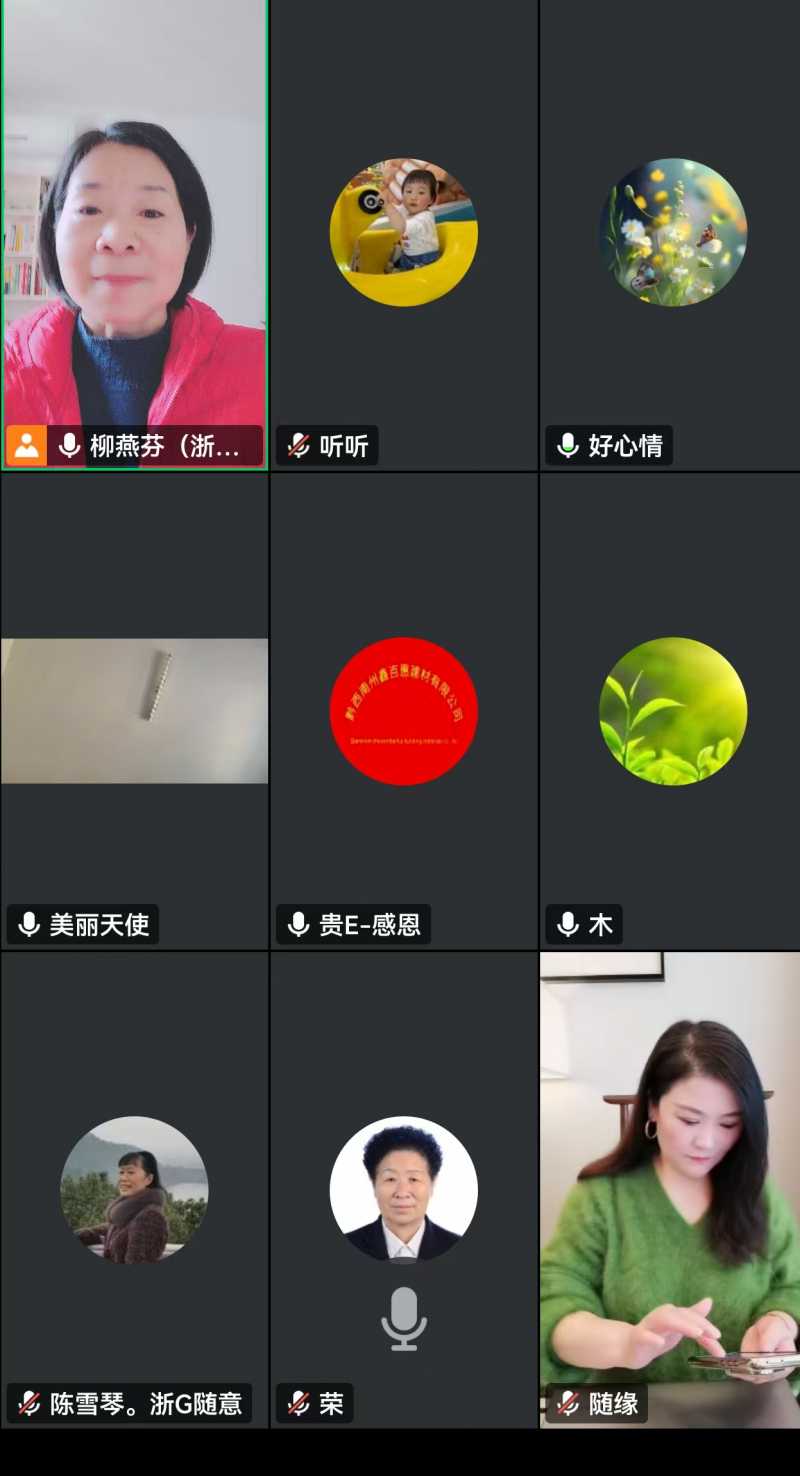Open the participant tile named 荣

(x=404, y=1190)
